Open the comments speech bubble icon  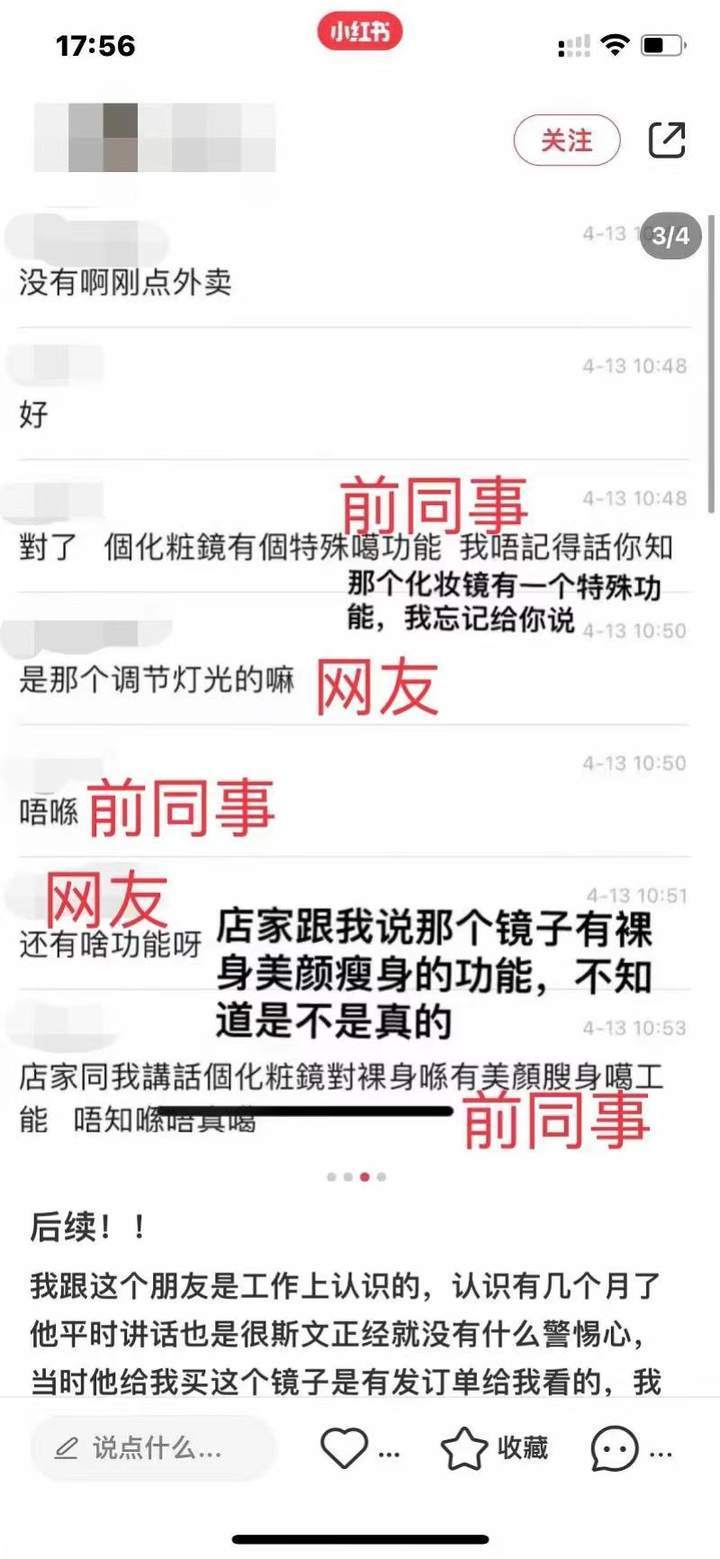[x=614, y=1448]
